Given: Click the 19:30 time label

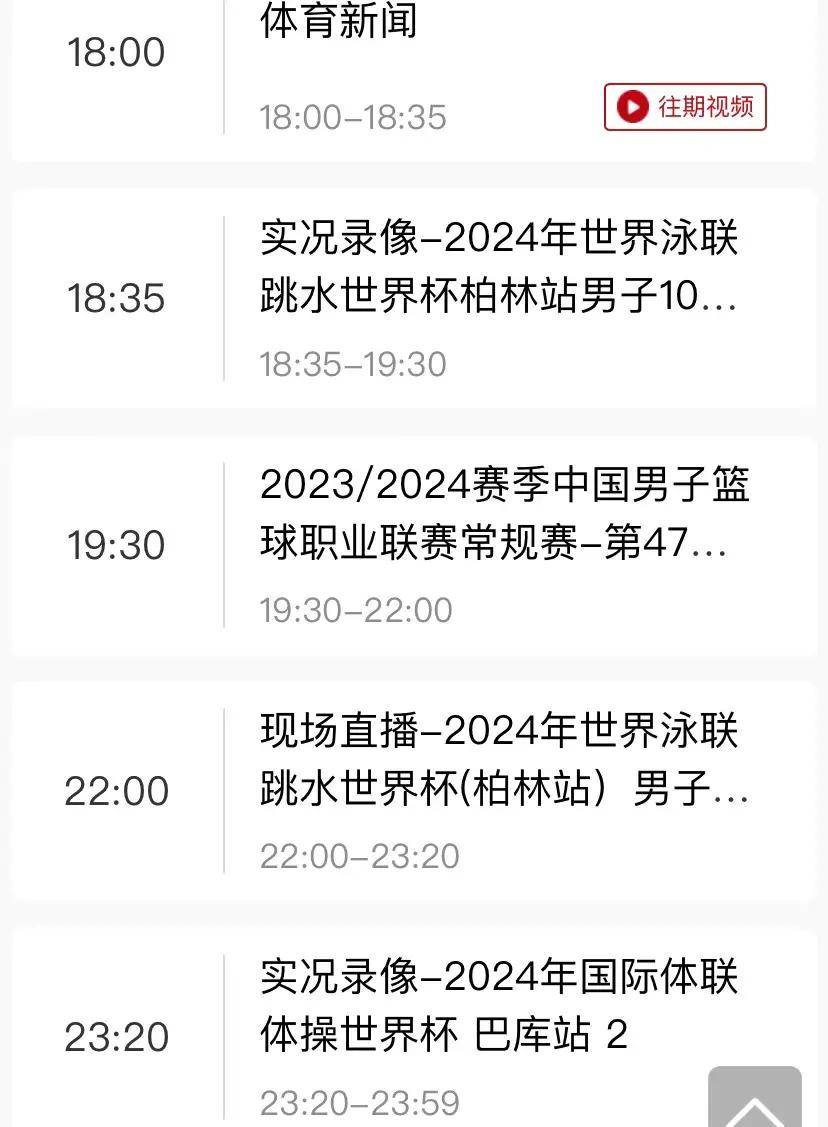Looking at the screenshot, I should point(115,544).
